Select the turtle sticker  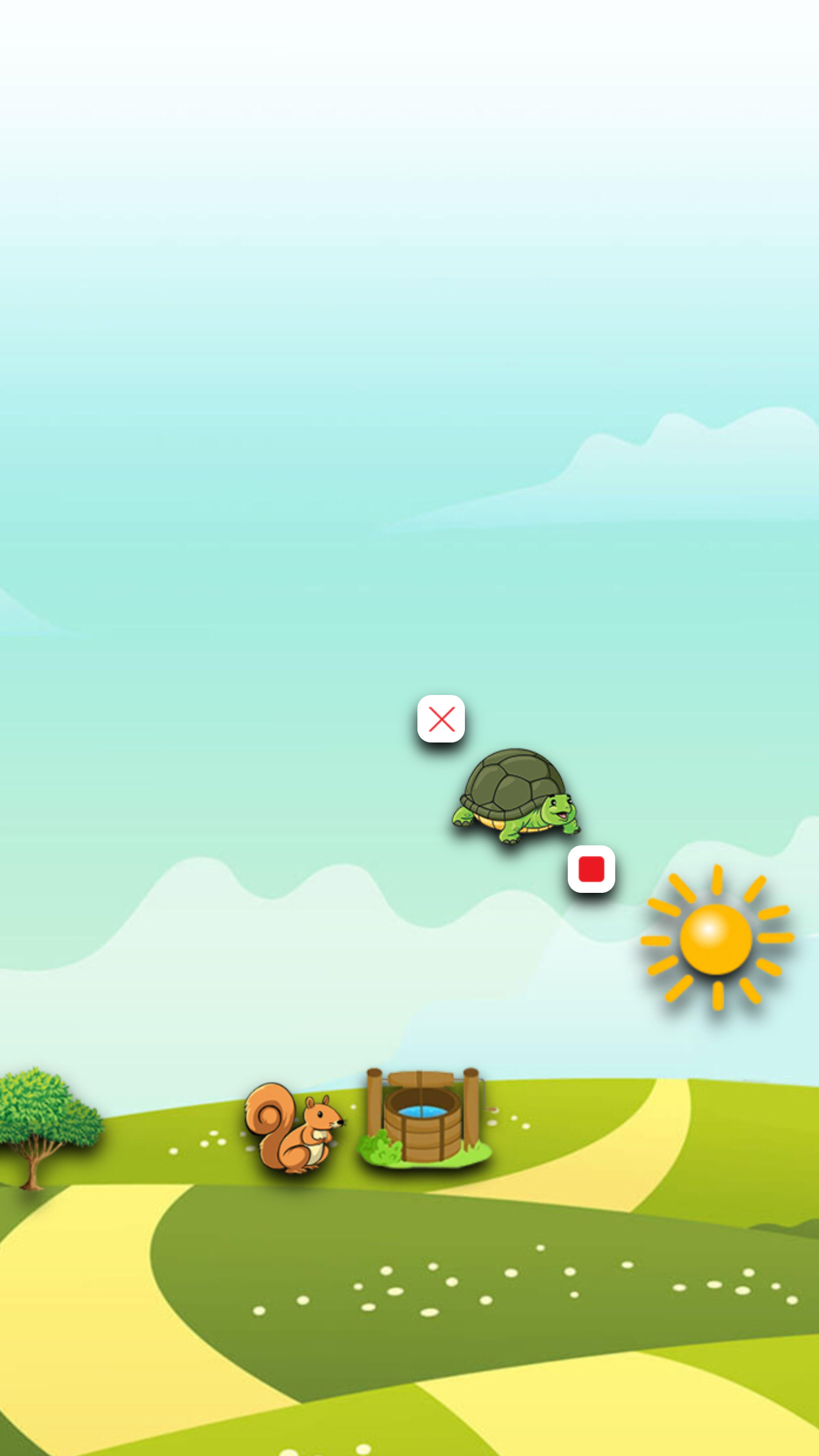click(x=516, y=795)
